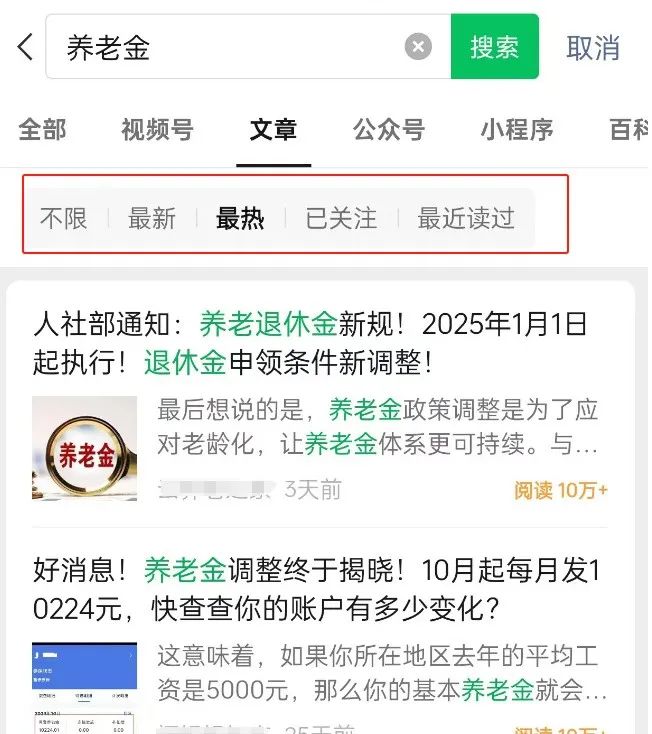
Task: Switch to the 公众号 tab
Action: pos(388,129)
